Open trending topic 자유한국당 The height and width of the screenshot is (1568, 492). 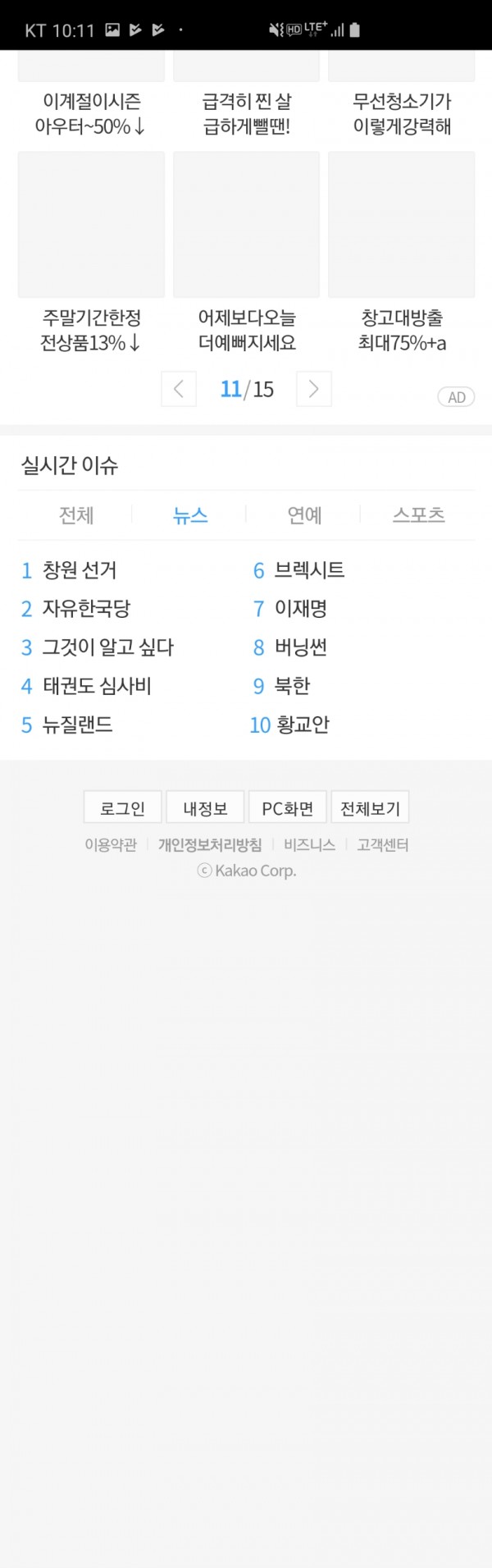[x=86, y=609]
